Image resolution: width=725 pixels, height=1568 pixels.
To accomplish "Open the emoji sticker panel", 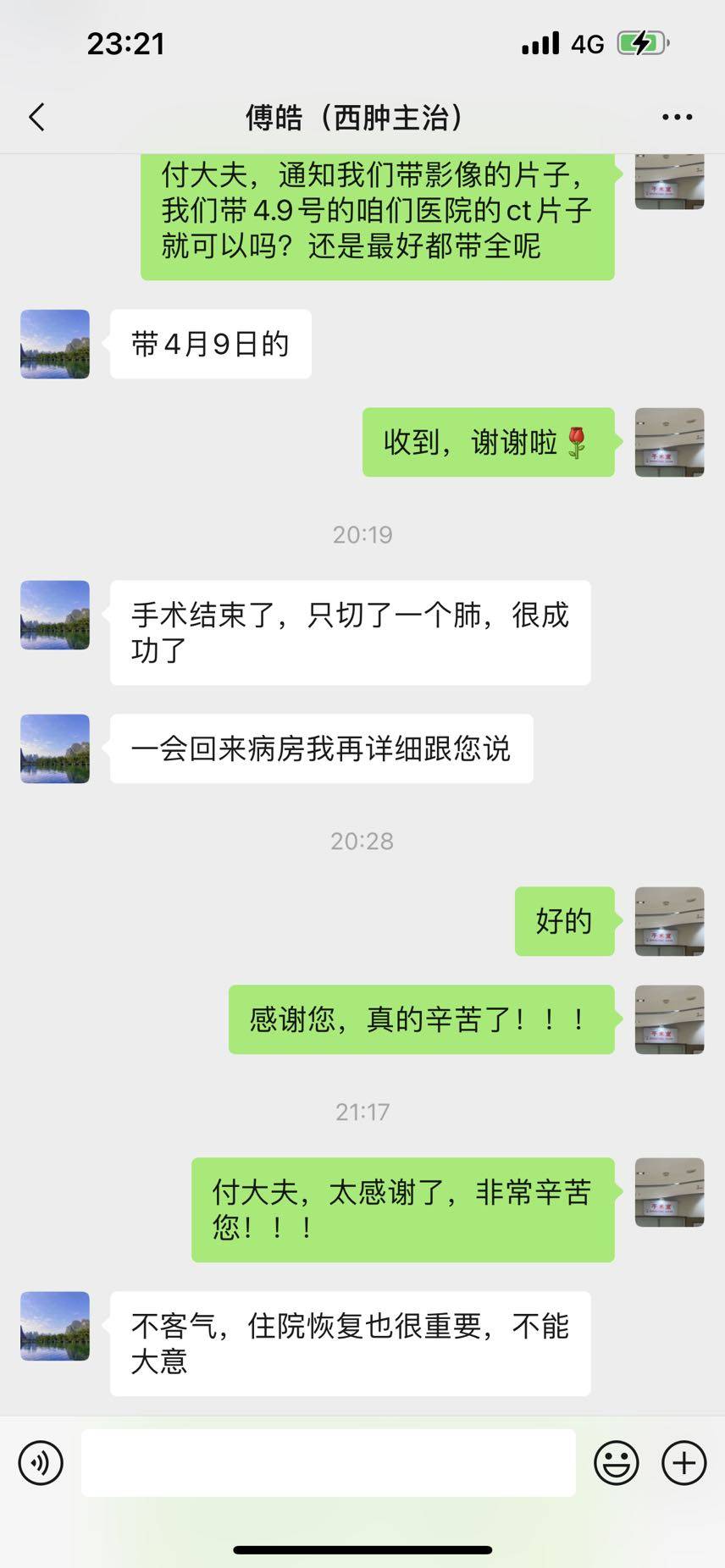I will (x=616, y=1462).
